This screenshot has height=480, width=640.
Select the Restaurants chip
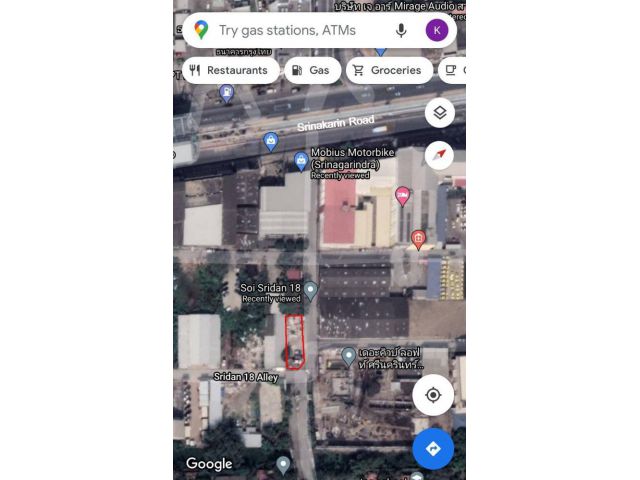coord(229,70)
